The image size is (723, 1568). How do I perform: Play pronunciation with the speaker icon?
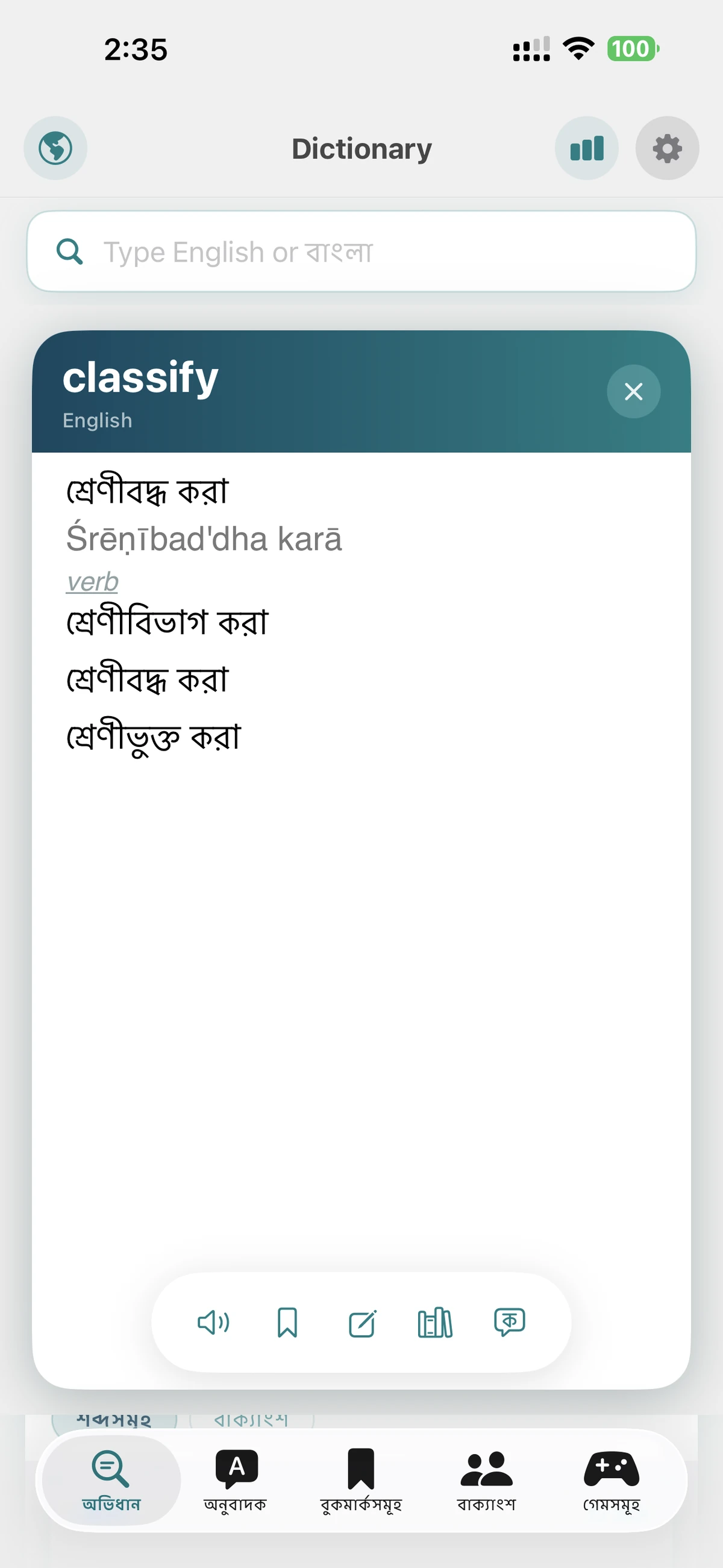pos(214,1321)
